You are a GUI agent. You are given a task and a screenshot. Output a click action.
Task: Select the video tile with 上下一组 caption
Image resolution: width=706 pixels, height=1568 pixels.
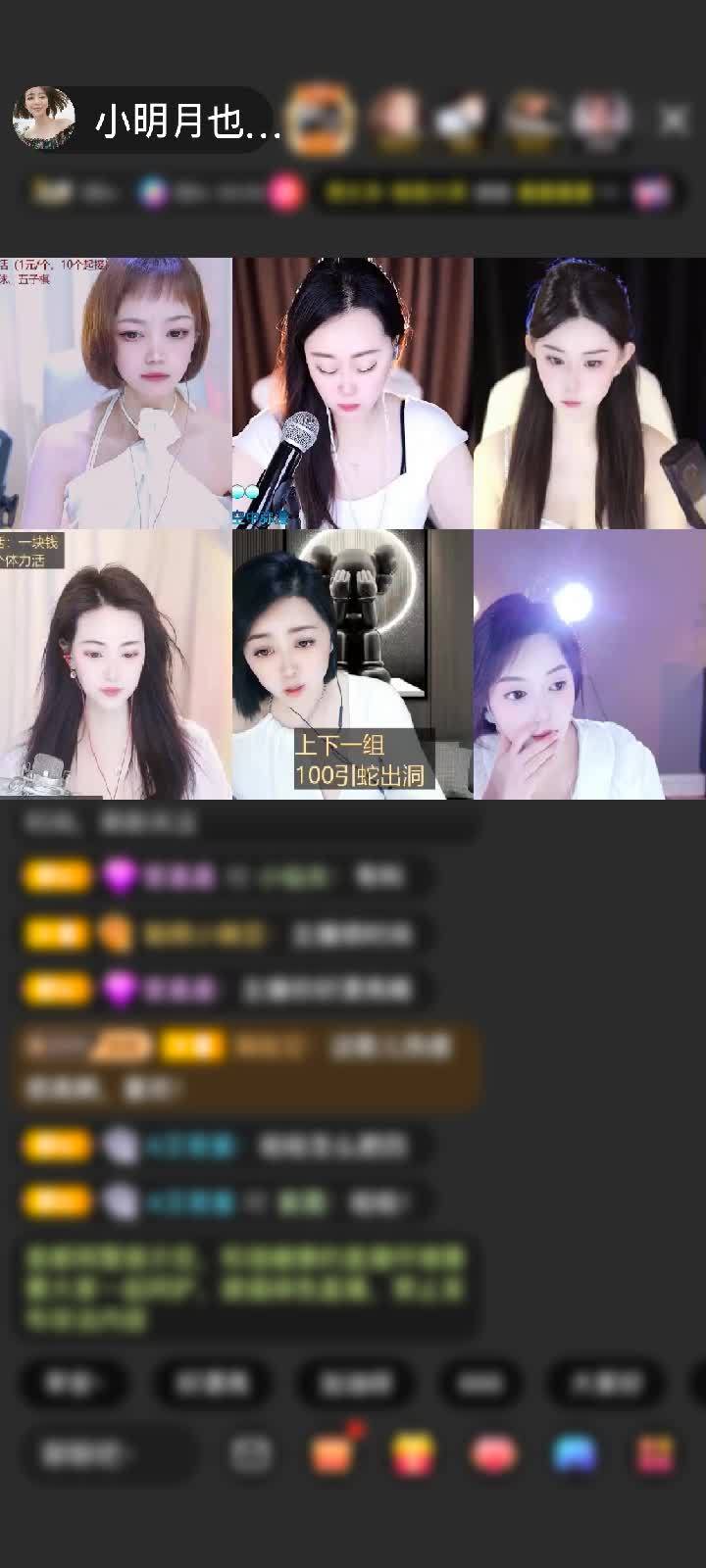point(352,664)
